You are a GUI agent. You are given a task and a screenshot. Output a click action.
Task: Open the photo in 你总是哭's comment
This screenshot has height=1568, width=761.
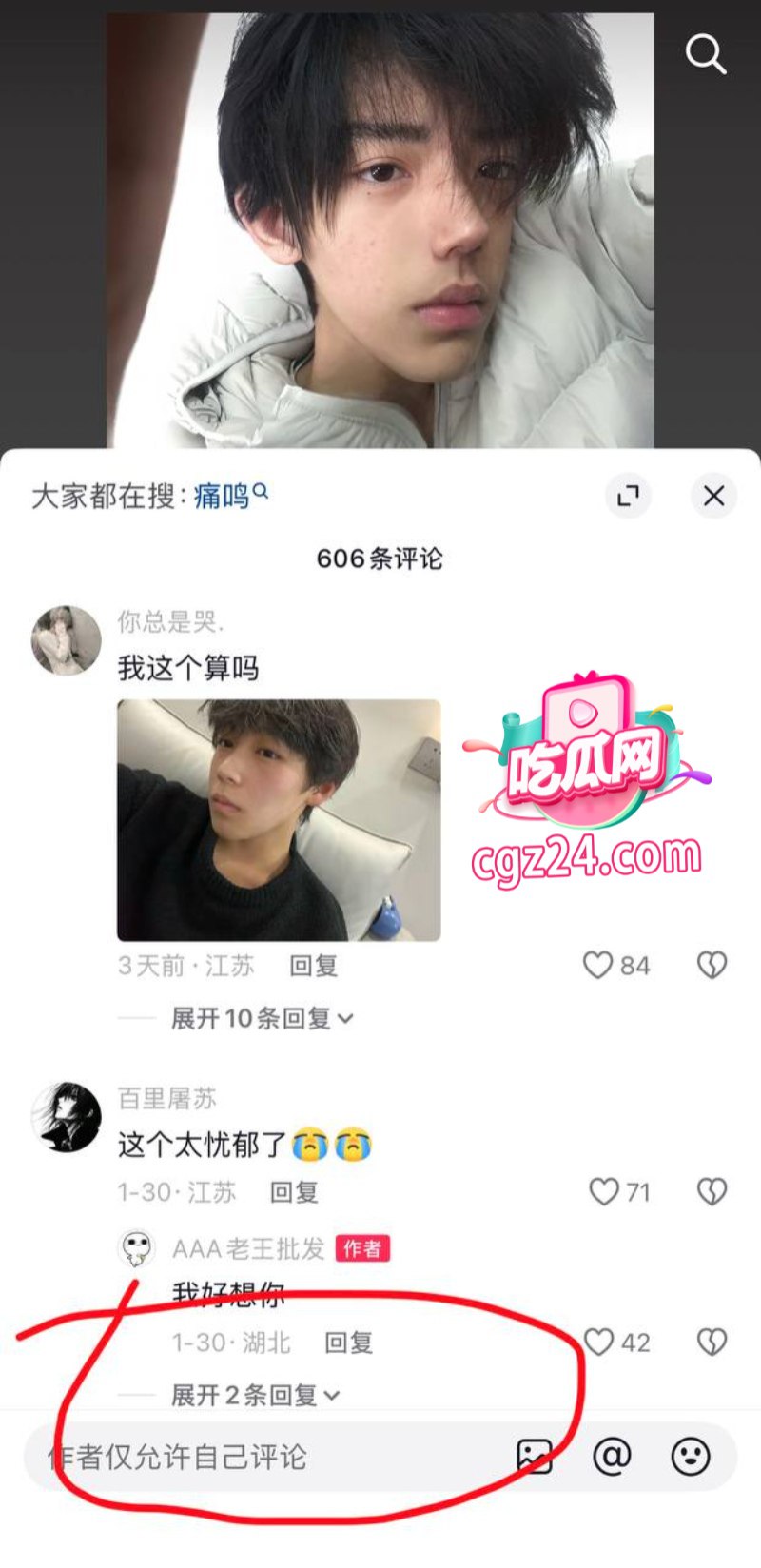[279, 820]
